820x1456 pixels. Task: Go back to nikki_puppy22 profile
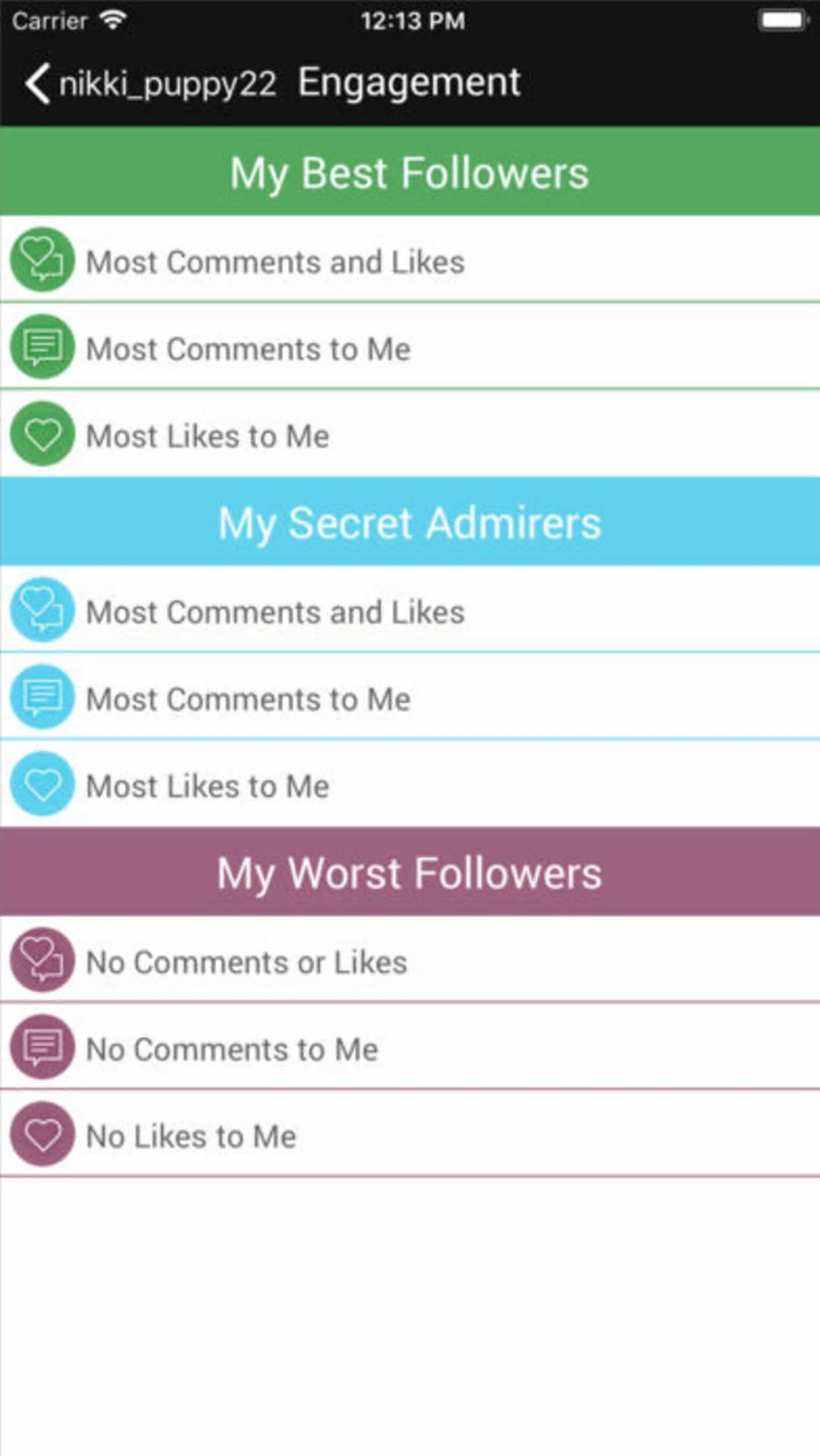pyautogui.click(x=149, y=84)
